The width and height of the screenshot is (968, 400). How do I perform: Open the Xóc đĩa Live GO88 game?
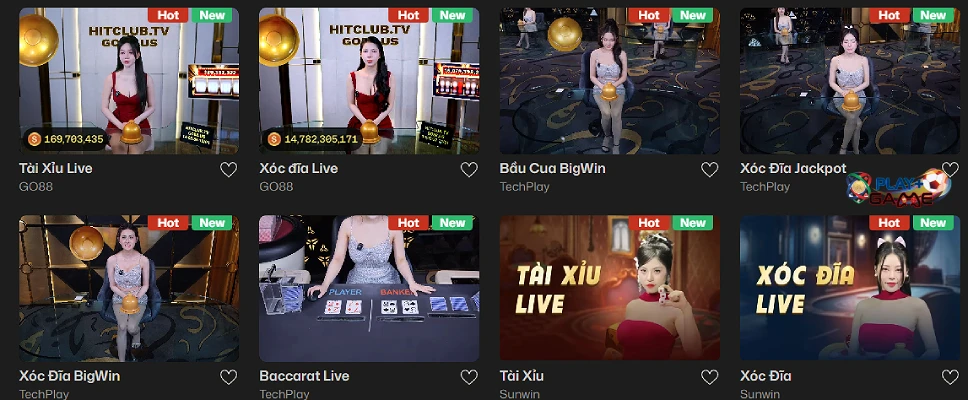tap(369, 85)
